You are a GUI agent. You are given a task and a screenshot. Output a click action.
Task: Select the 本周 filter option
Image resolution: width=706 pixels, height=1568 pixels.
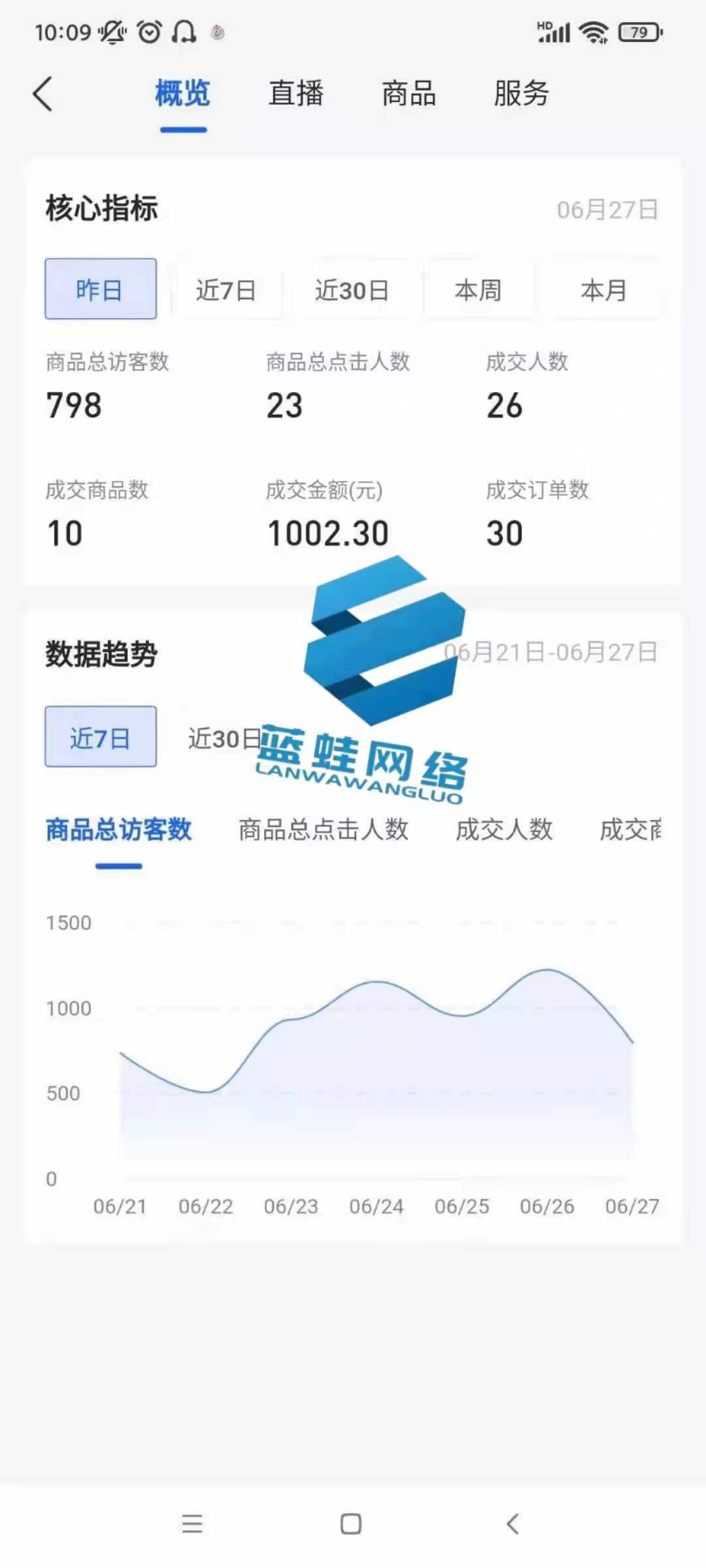pos(479,291)
